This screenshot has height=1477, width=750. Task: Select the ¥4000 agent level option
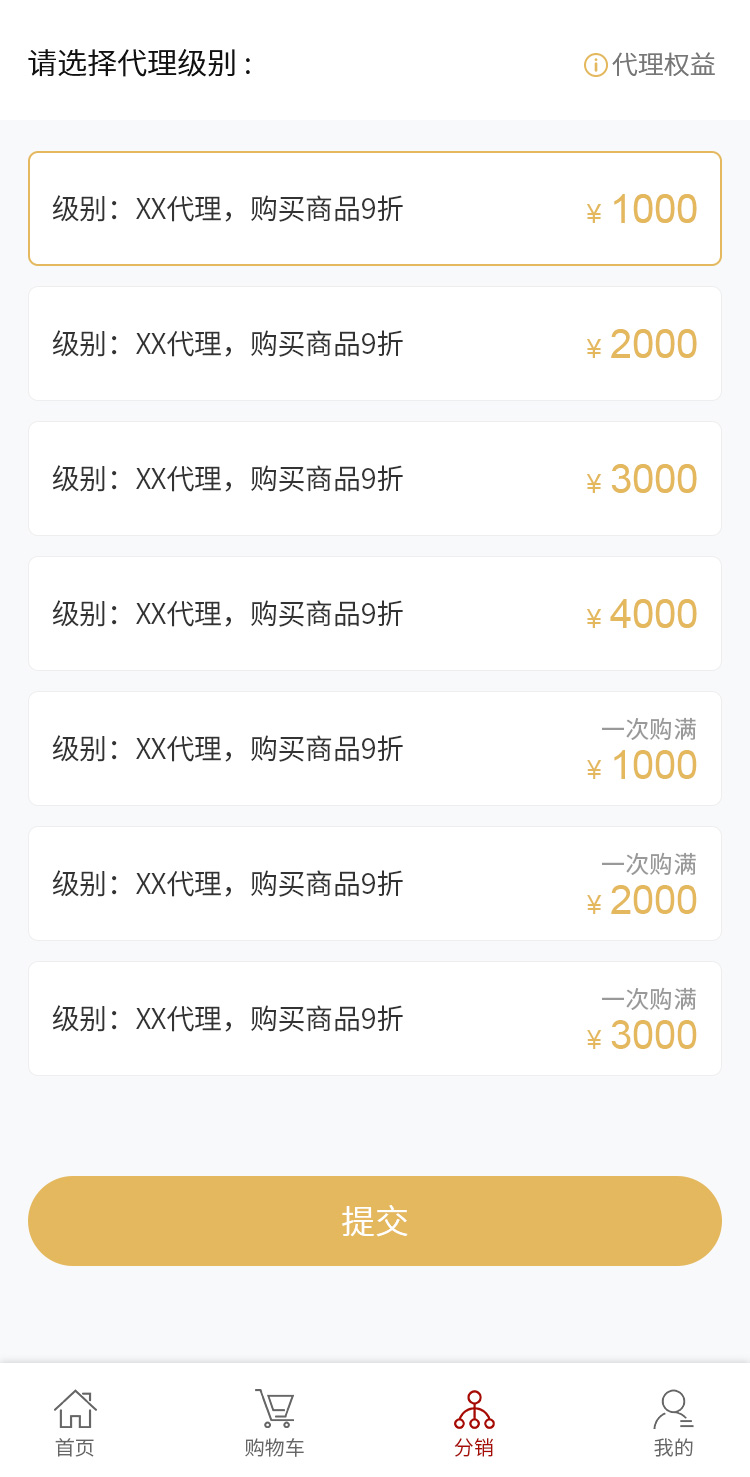point(375,614)
